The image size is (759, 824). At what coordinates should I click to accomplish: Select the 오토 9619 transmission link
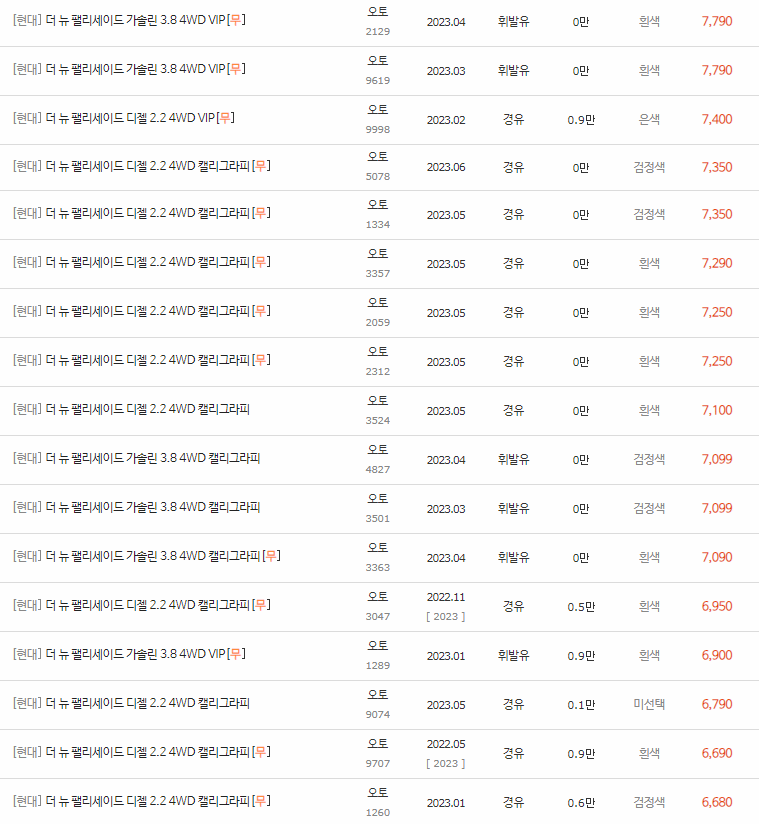click(377, 62)
